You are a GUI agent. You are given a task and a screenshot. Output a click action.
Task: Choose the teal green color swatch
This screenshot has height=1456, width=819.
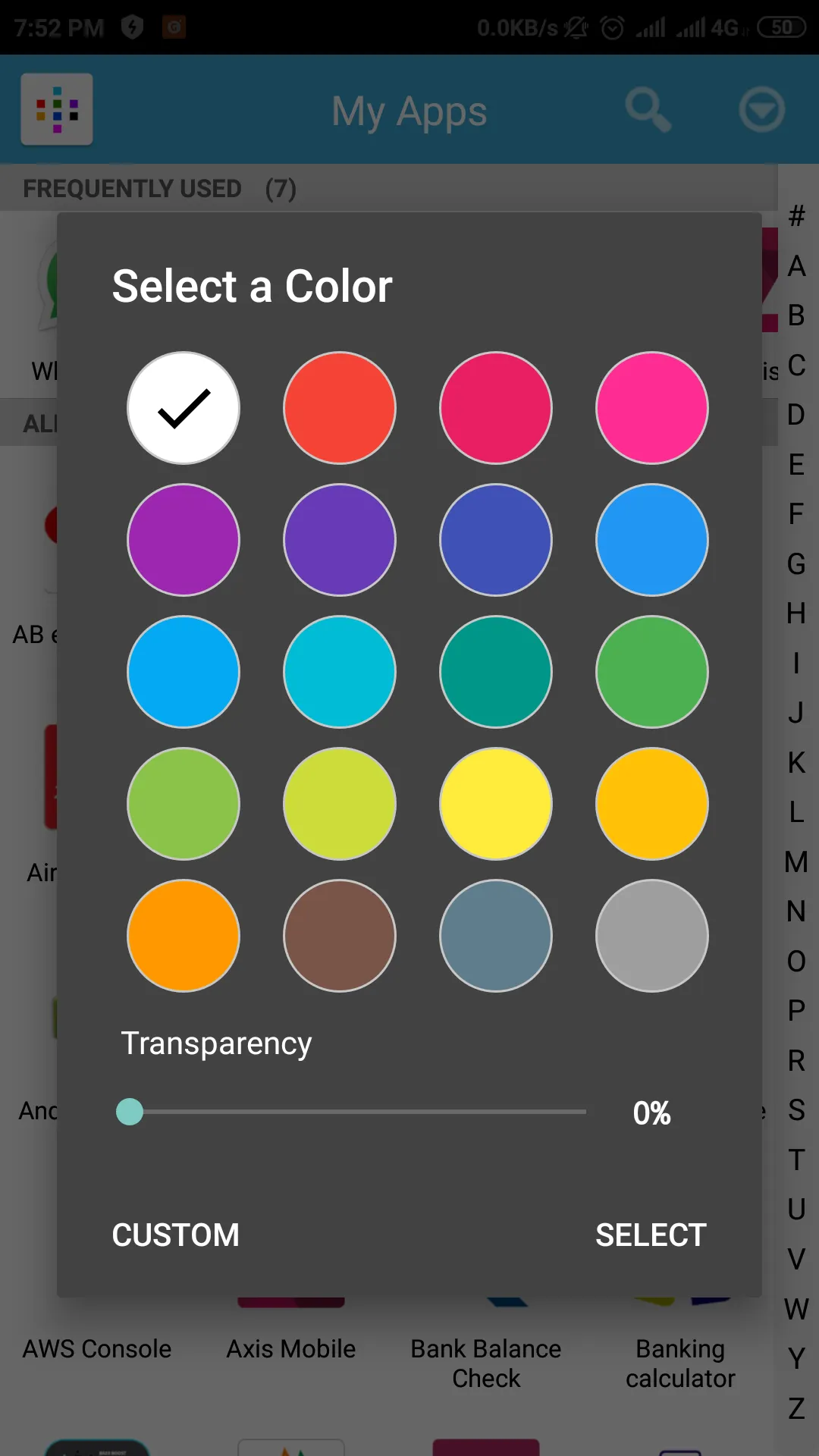[x=495, y=673]
